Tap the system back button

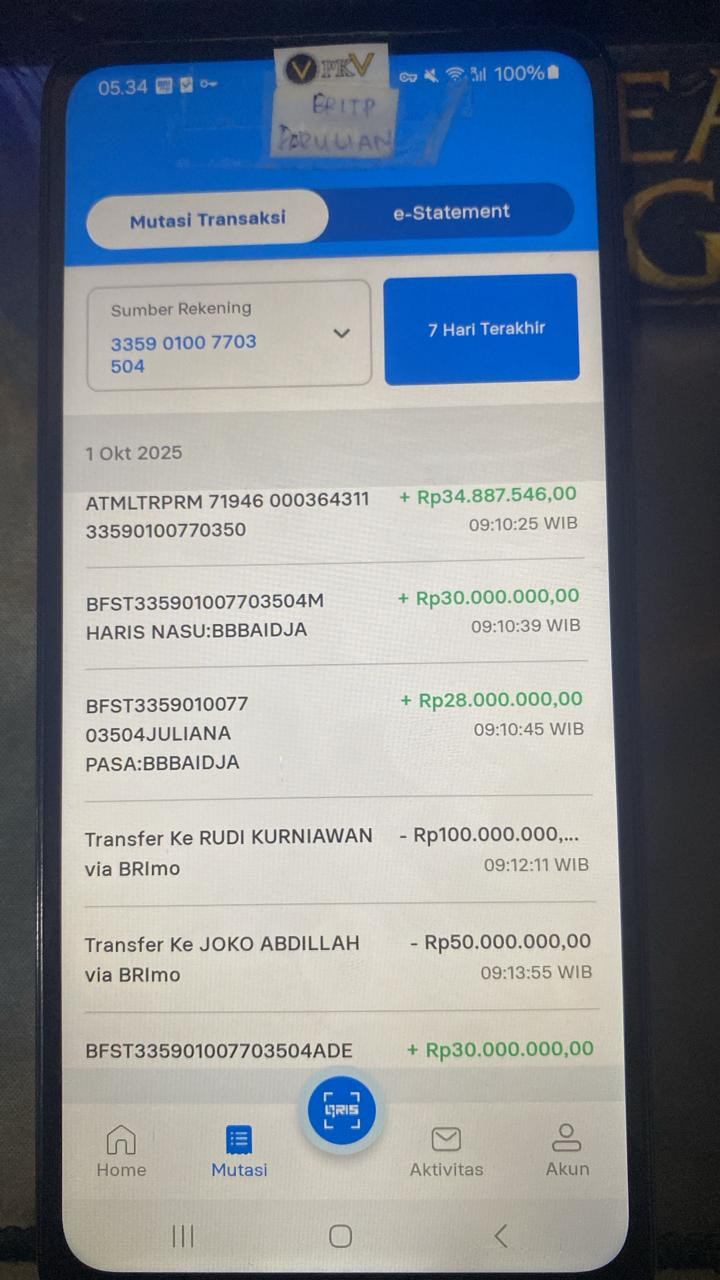pos(501,1236)
